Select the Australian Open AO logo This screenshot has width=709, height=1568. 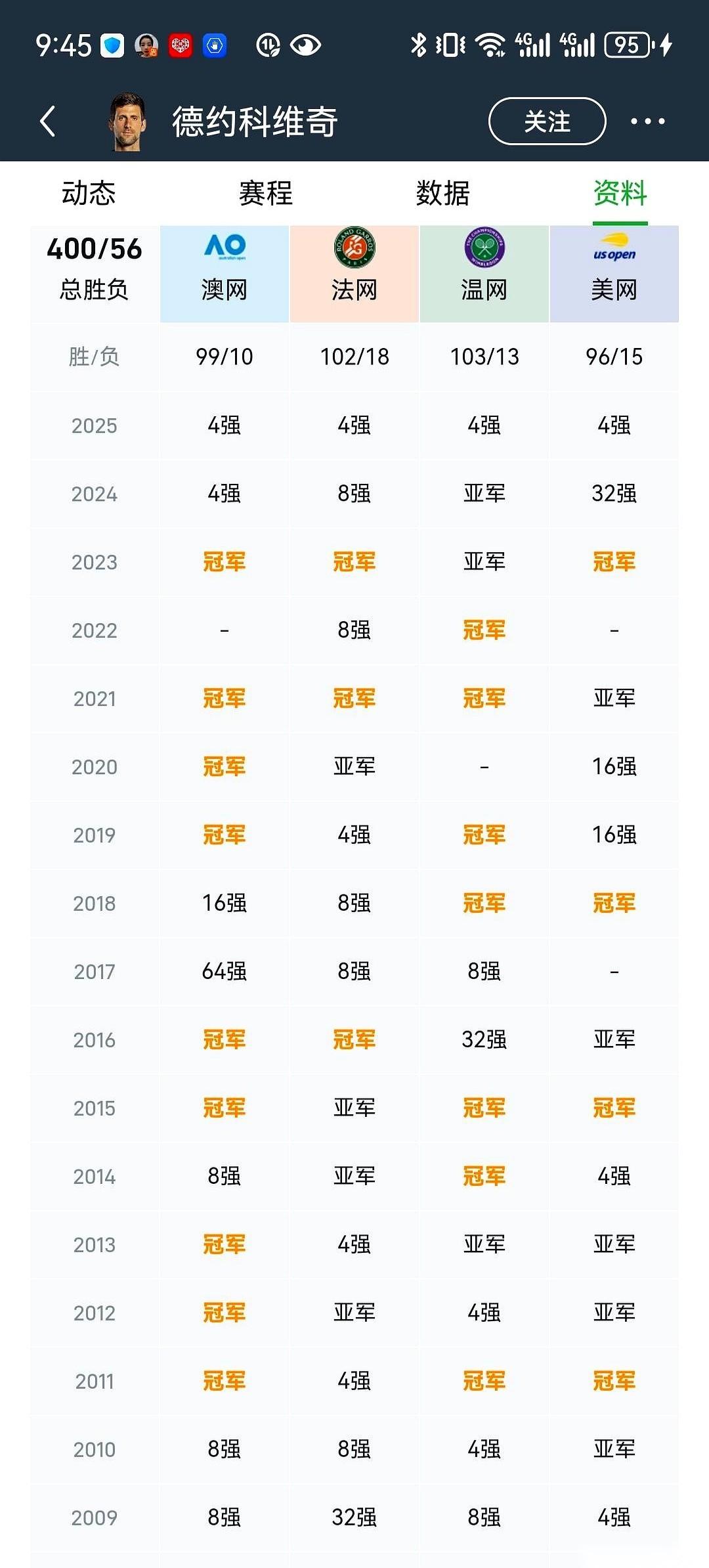tap(224, 248)
